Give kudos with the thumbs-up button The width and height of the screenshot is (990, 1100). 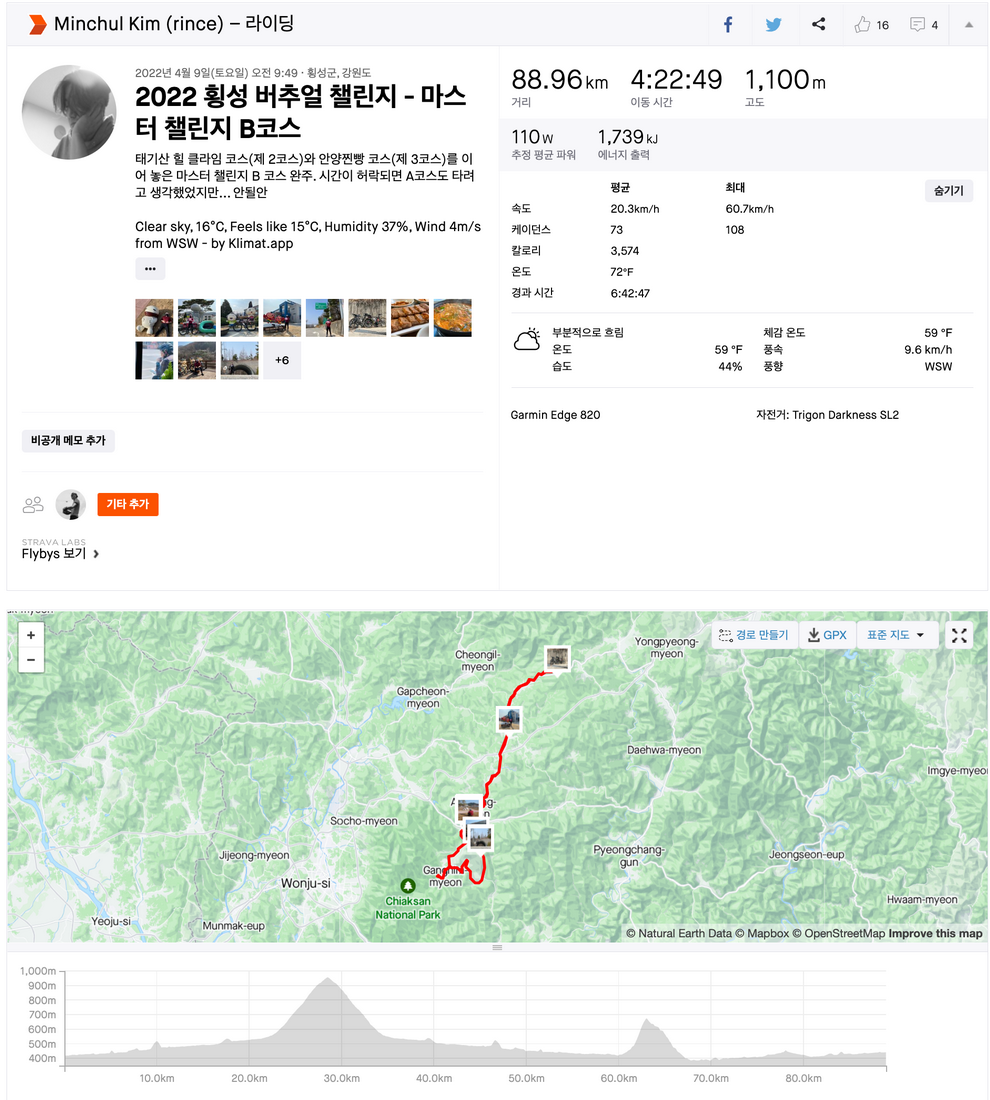[871, 25]
